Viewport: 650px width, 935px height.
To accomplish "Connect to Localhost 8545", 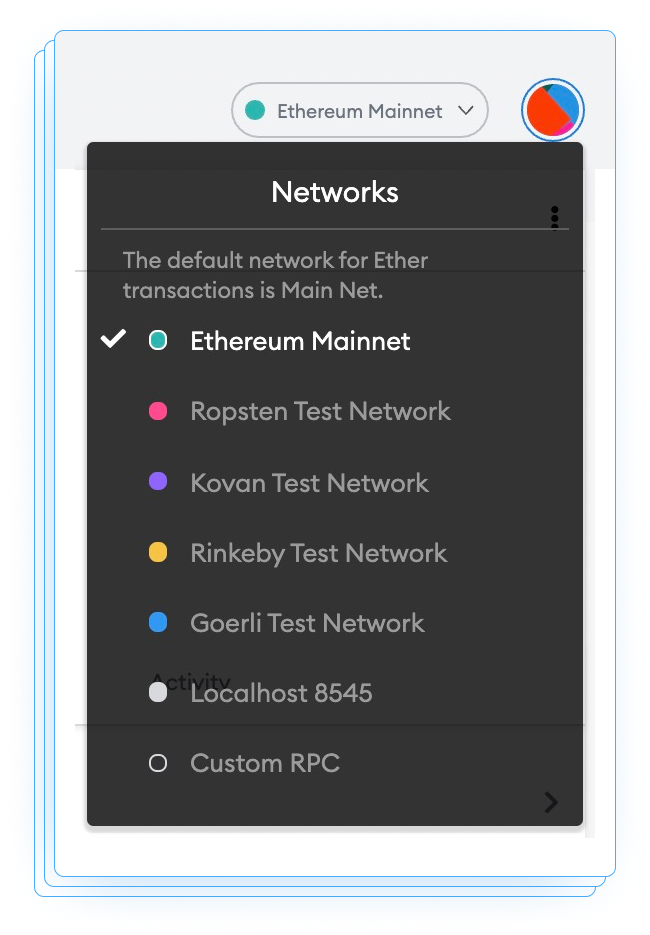I will coord(281,693).
